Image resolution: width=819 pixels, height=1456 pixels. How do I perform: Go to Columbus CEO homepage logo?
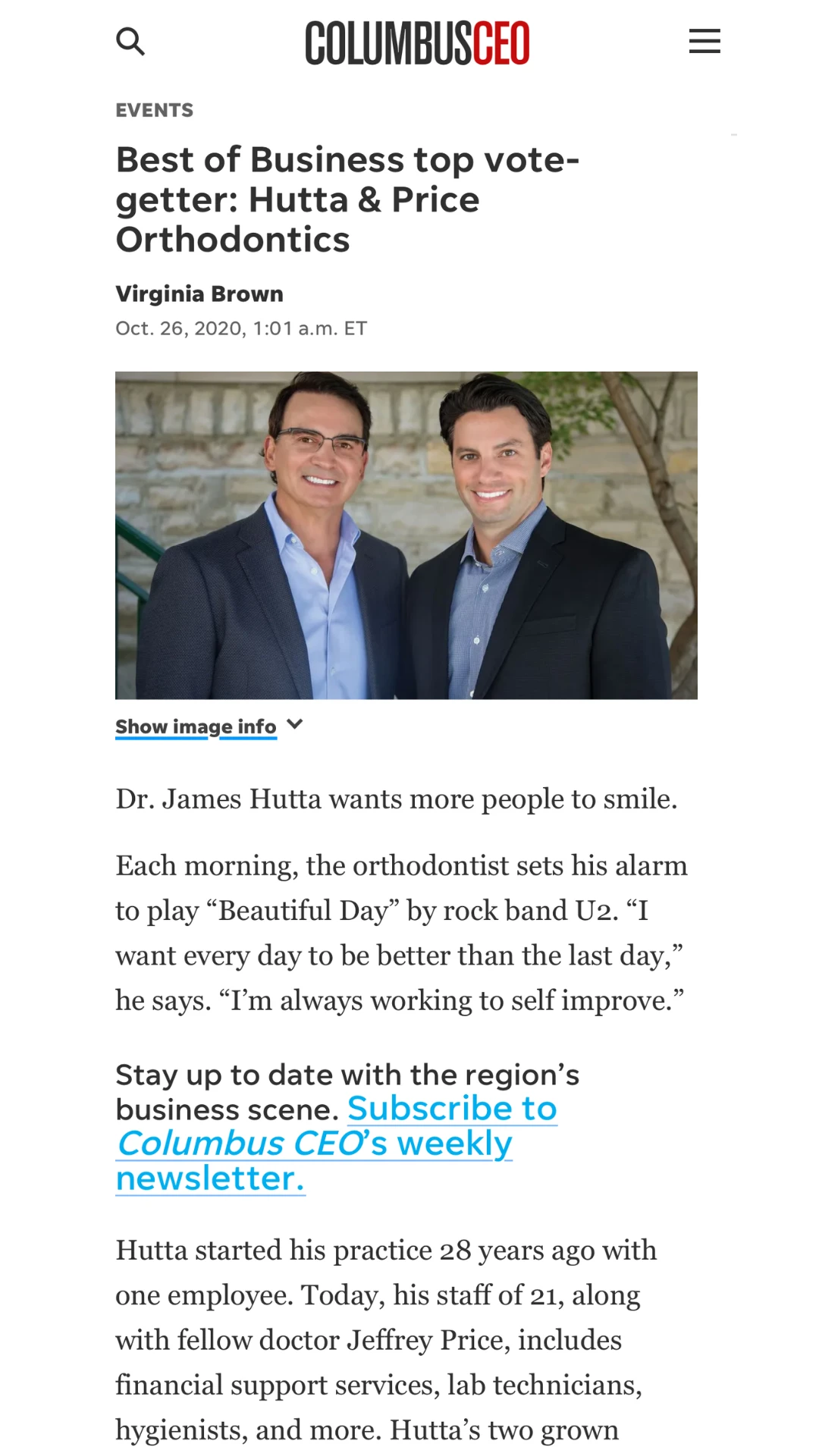[417, 43]
